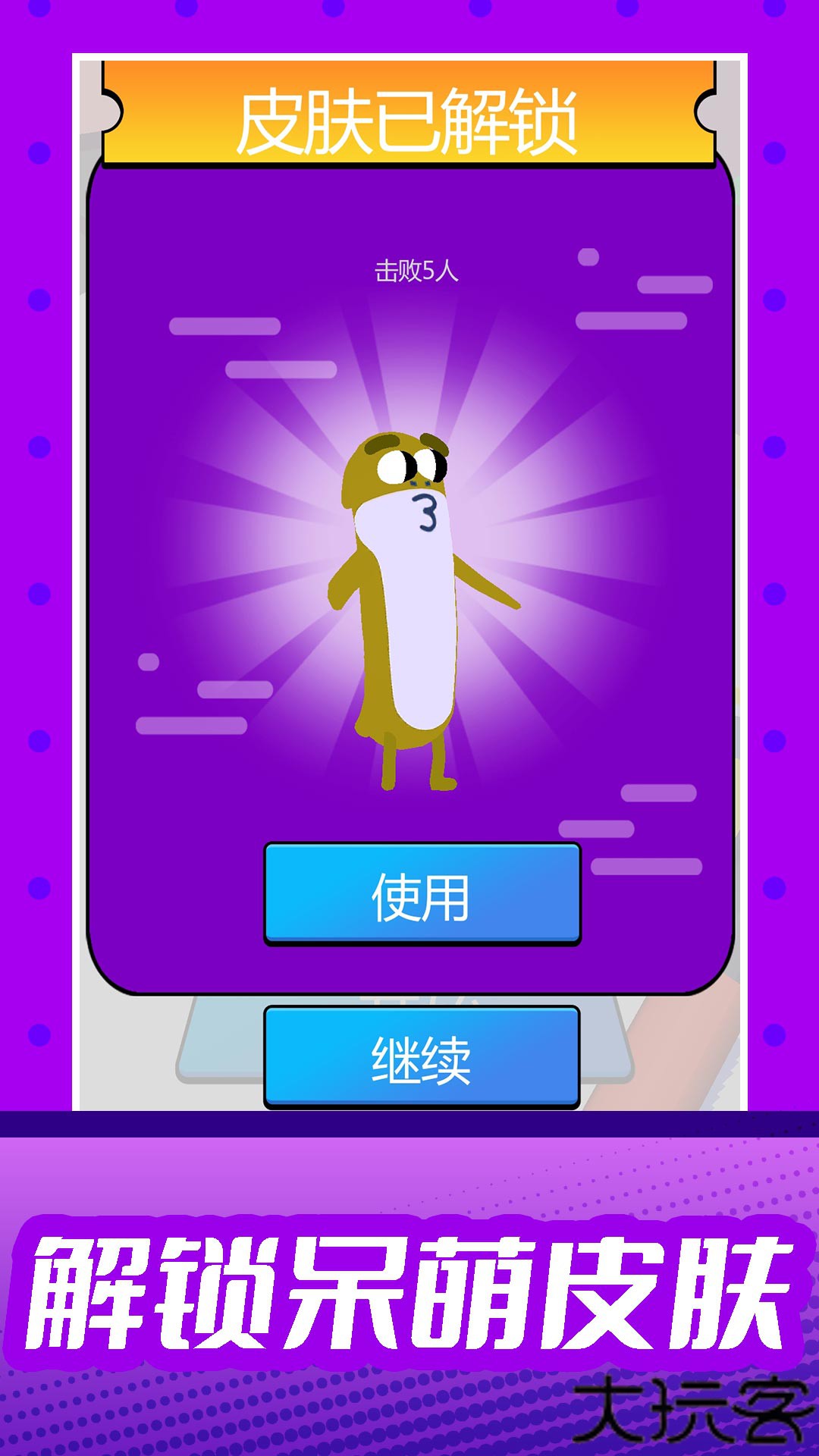Select the unlocked hotdog character skin
The width and height of the screenshot is (819, 1456).
[409, 599]
